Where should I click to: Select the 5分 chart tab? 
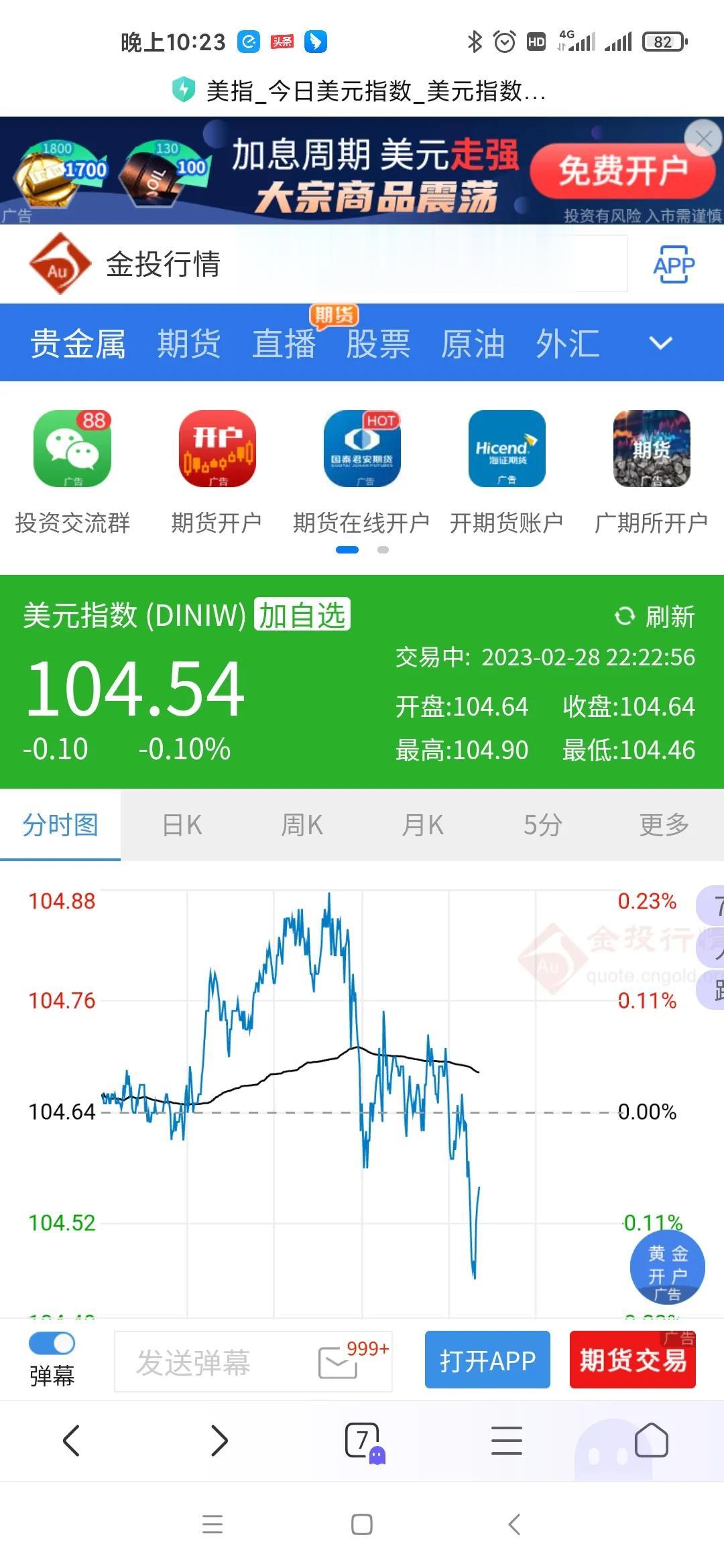click(x=542, y=825)
